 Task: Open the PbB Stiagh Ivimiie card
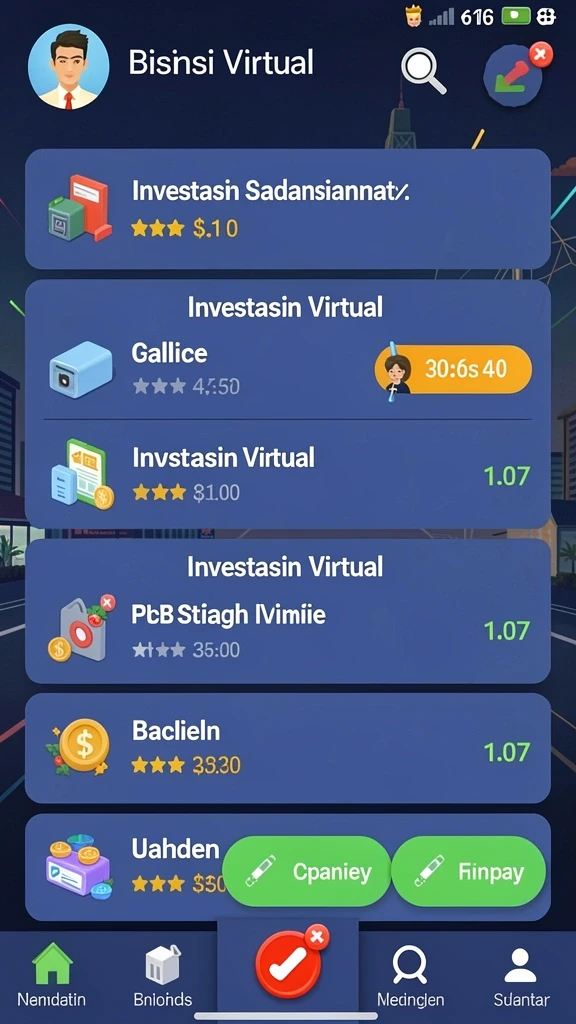click(x=287, y=611)
